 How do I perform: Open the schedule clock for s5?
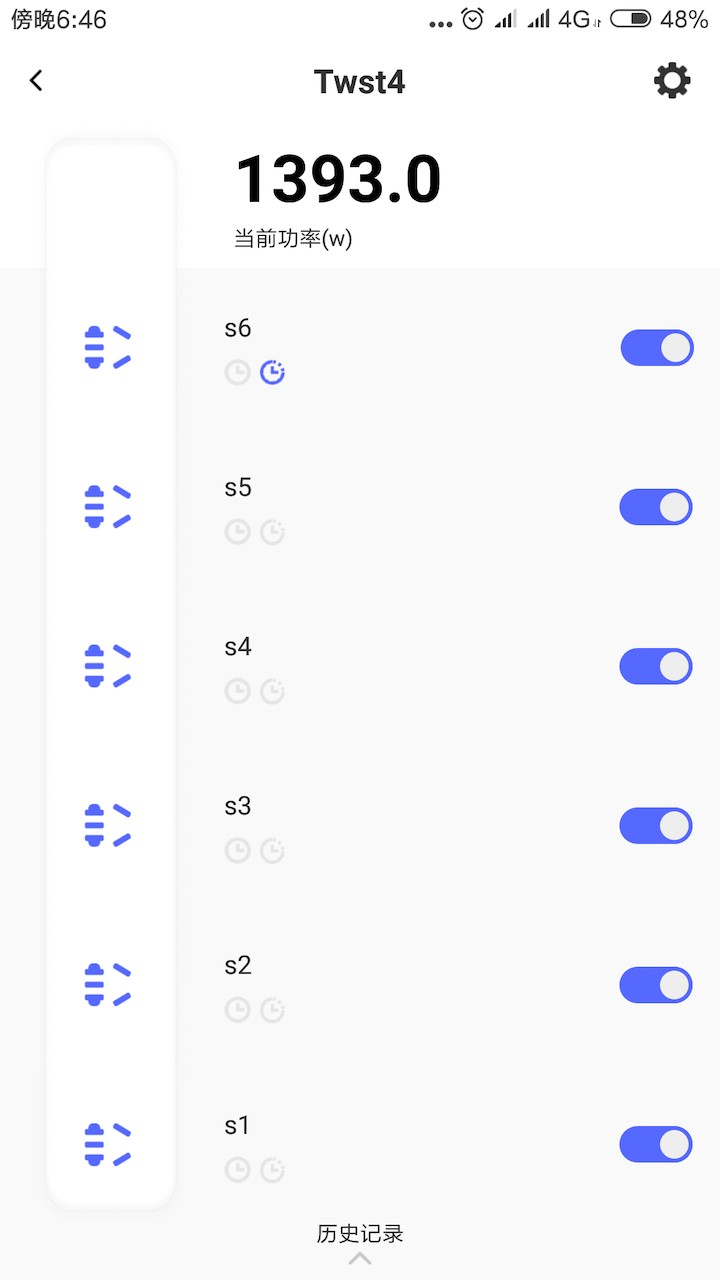point(237,532)
